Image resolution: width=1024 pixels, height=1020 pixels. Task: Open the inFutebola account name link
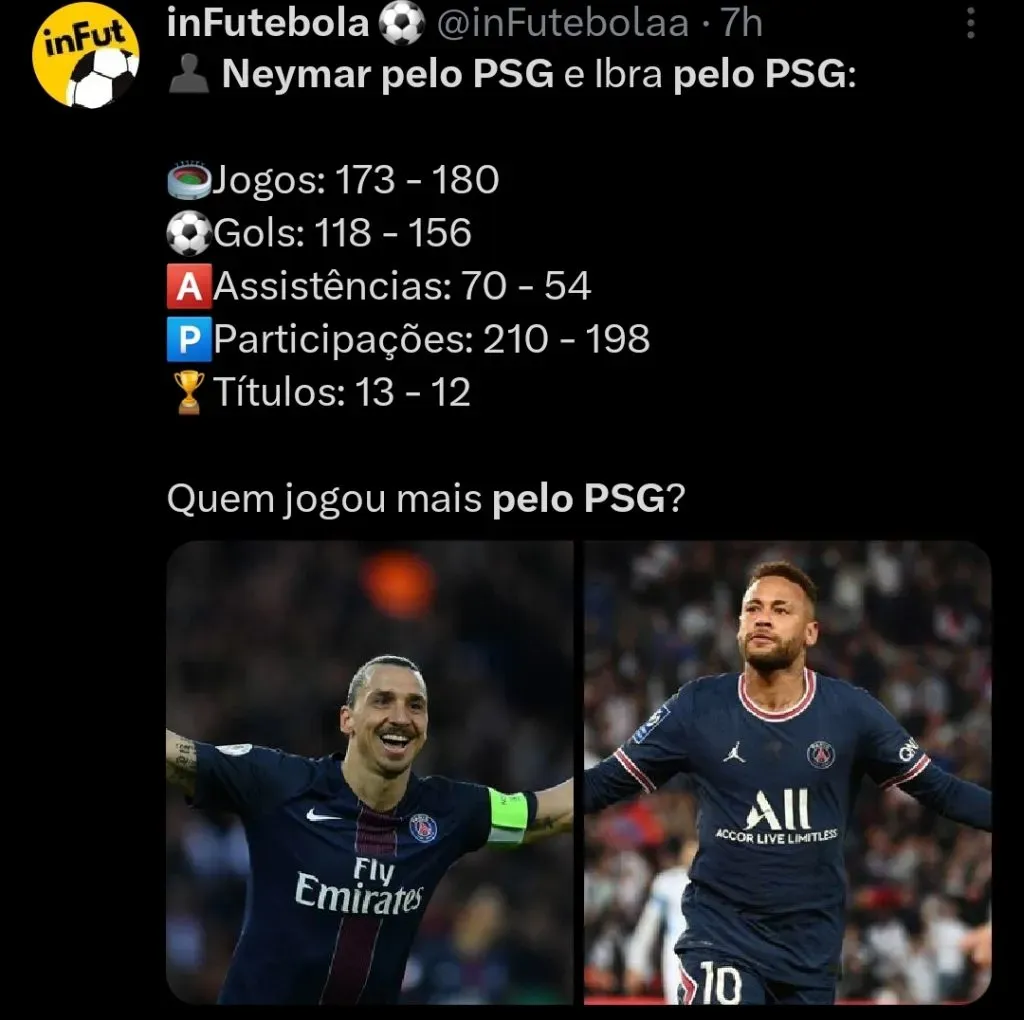(x=268, y=22)
